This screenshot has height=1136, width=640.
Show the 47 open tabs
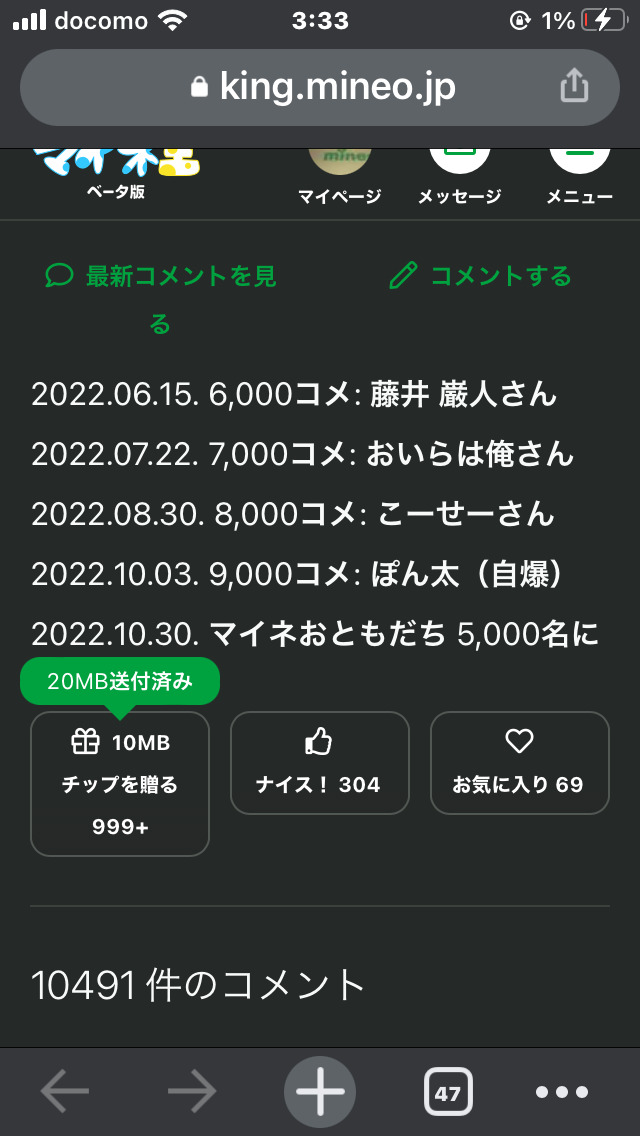point(448,1092)
